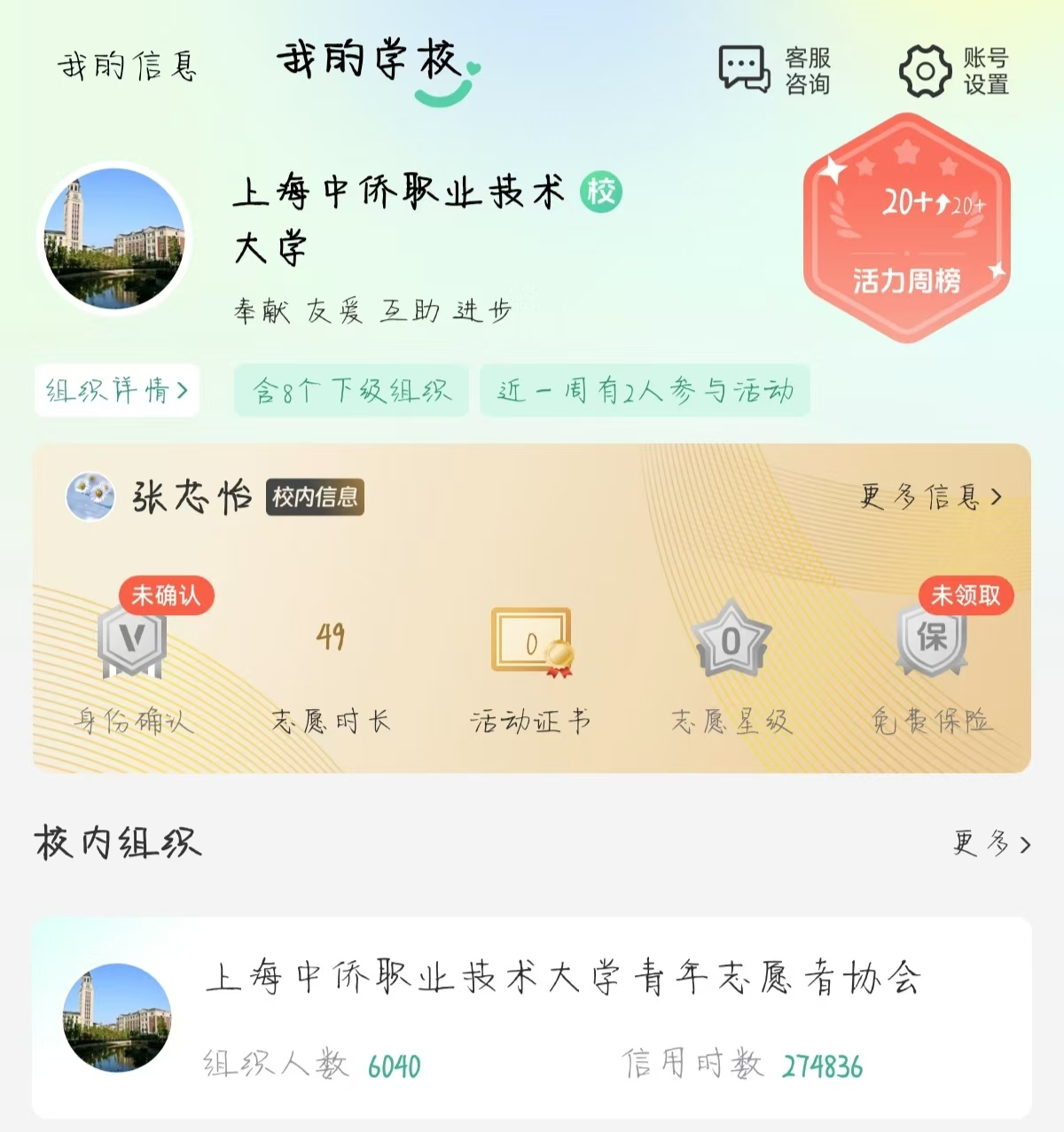Image resolution: width=1064 pixels, height=1132 pixels.
Task: Tap the 组织详情 button
Action: pyautogui.click(x=117, y=390)
